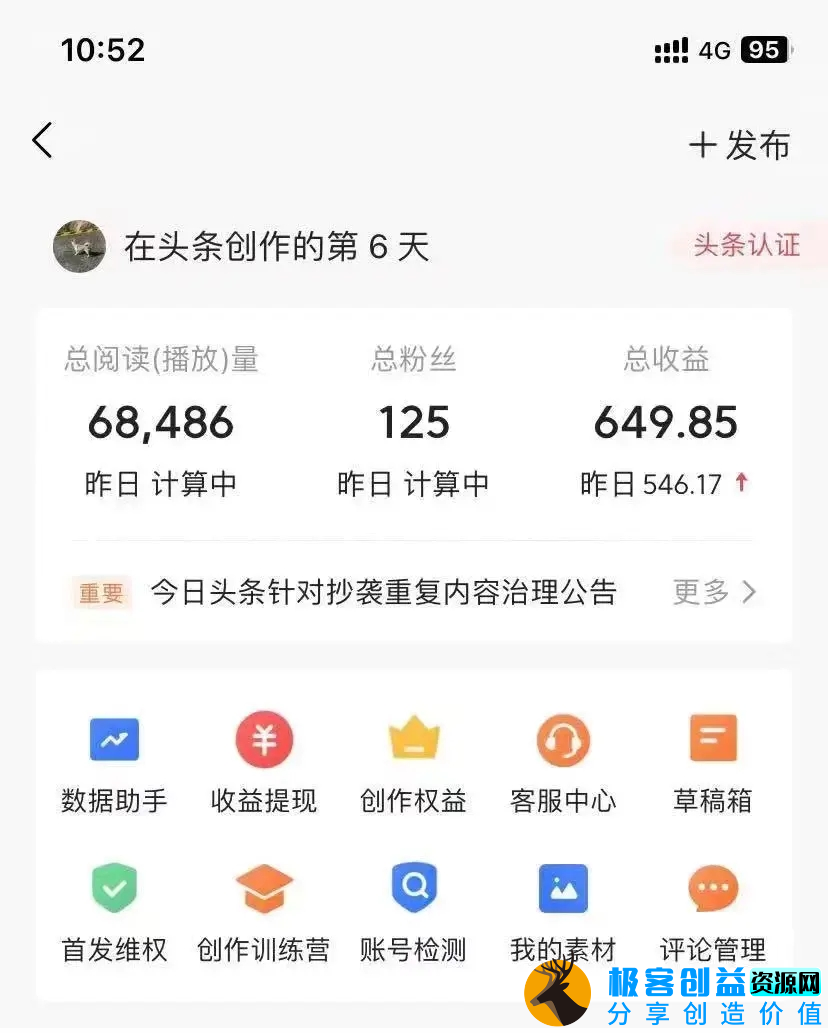Screen dimensions: 828x1033
Task: View 总阅读(播放)量 read count details
Action: coord(160,421)
